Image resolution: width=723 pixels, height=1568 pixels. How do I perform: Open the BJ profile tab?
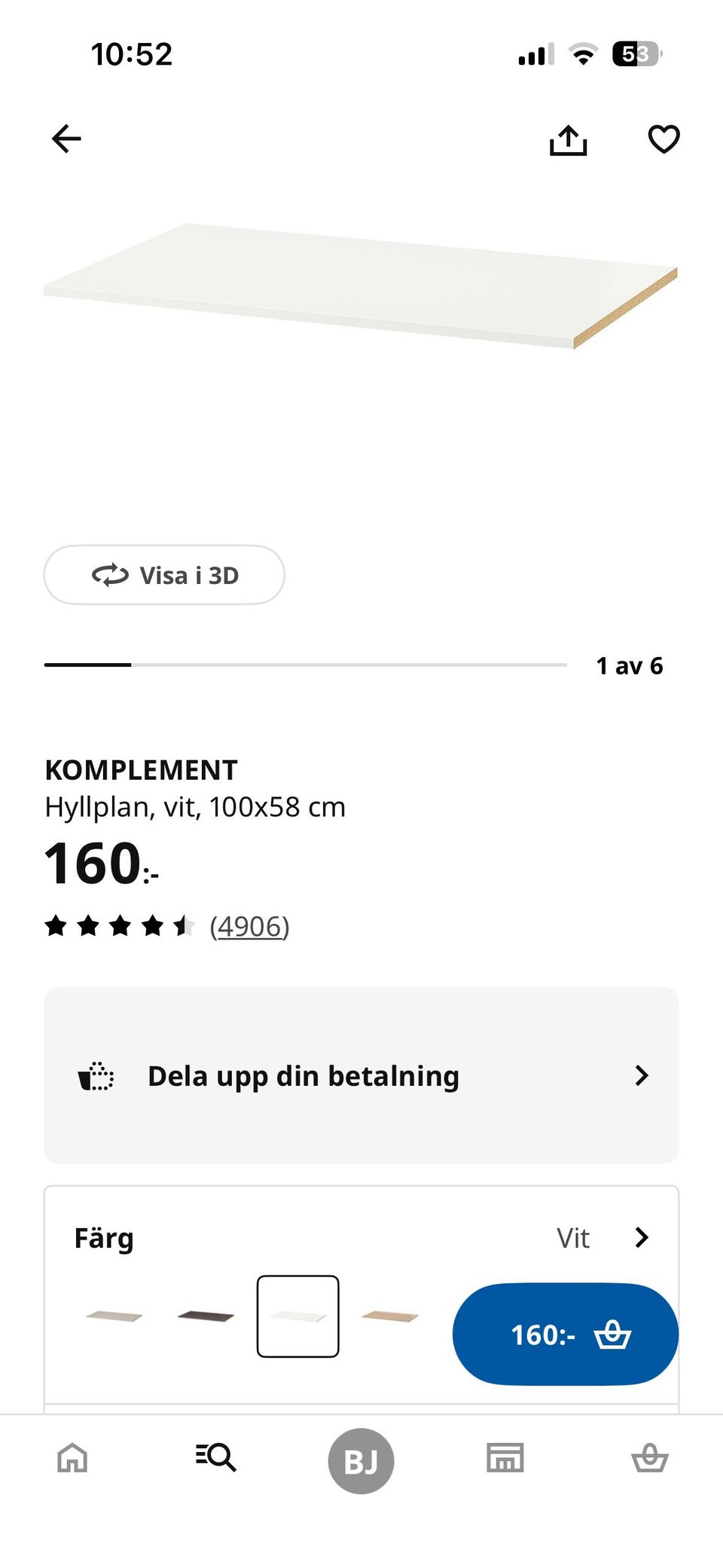pyautogui.click(x=361, y=1461)
